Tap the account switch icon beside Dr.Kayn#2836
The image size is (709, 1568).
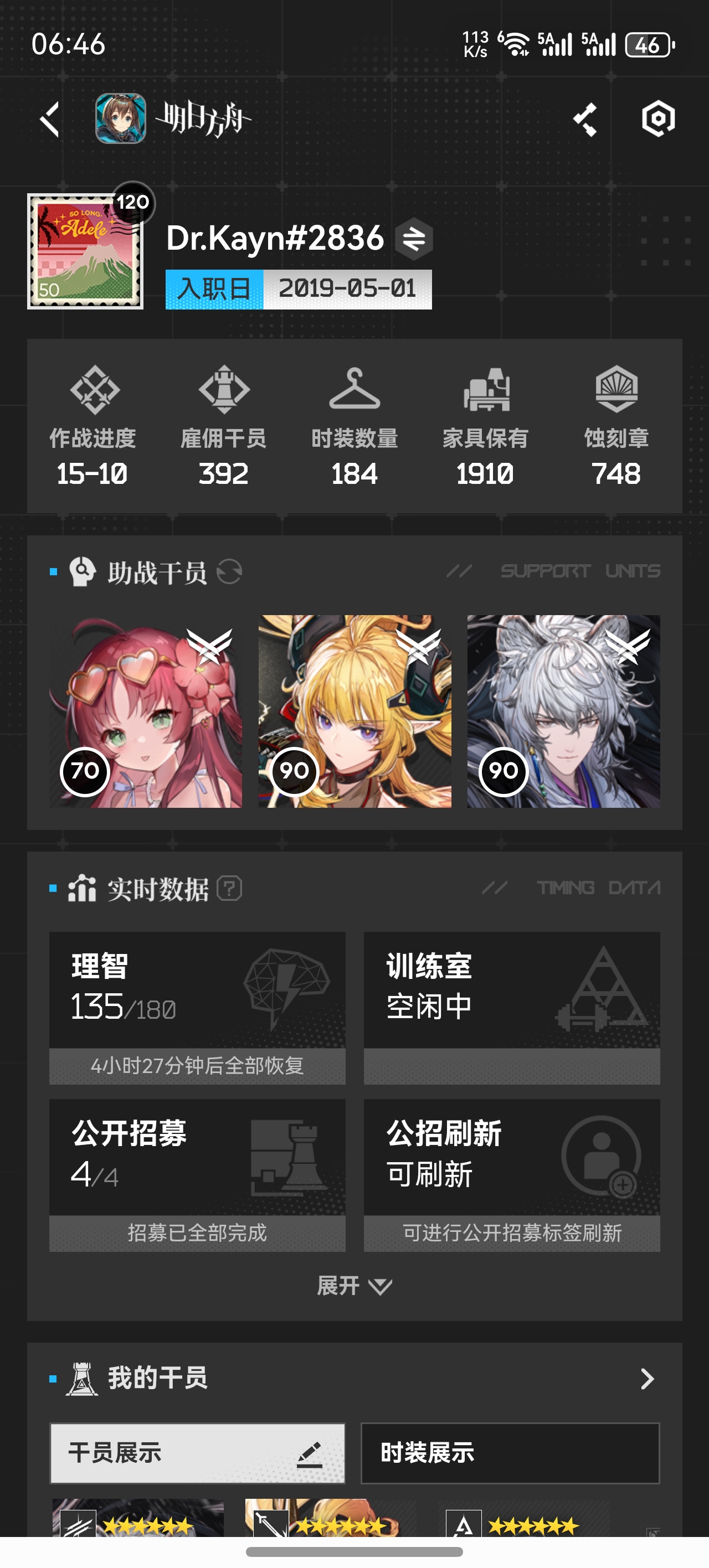(x=414, y=239)
